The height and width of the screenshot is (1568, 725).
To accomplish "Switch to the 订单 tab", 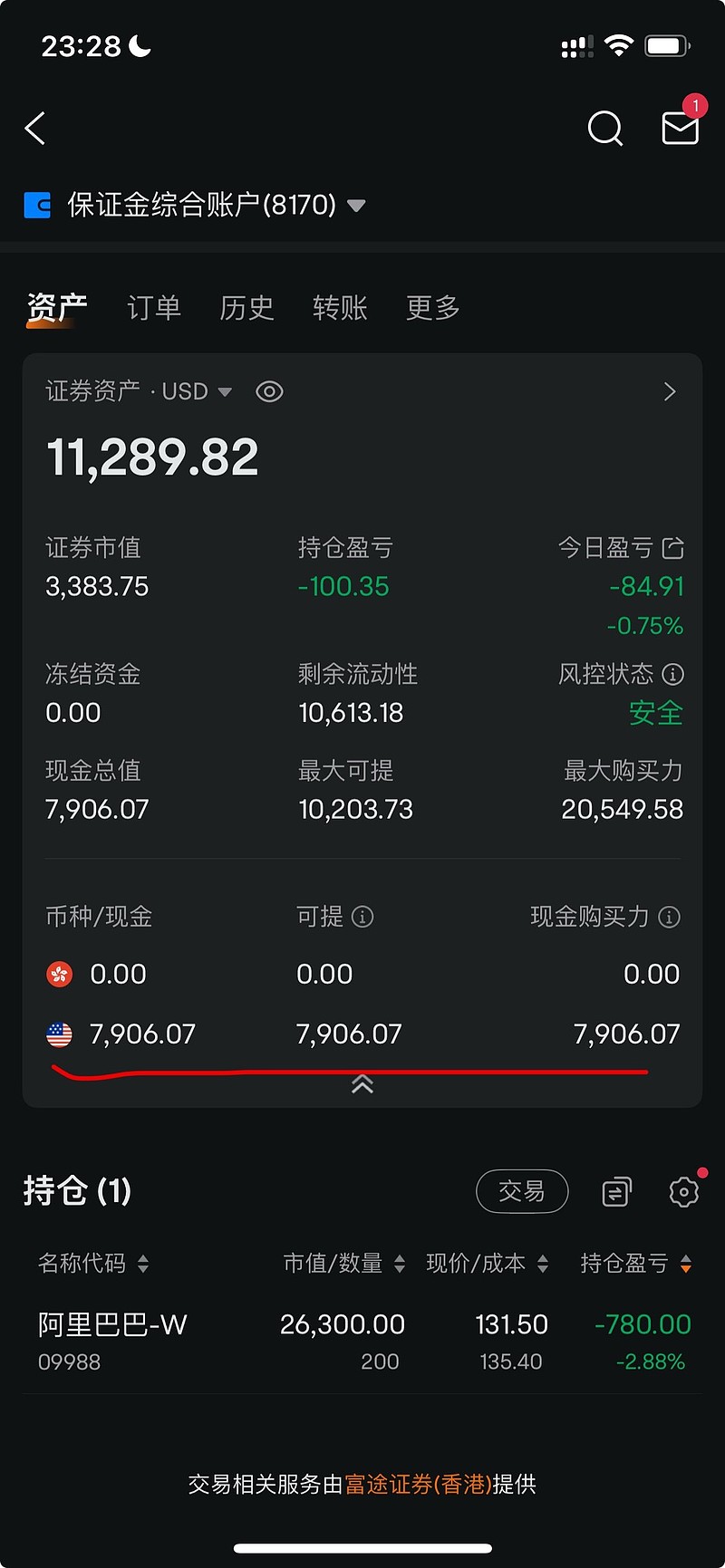I will [x=154, y=308].
